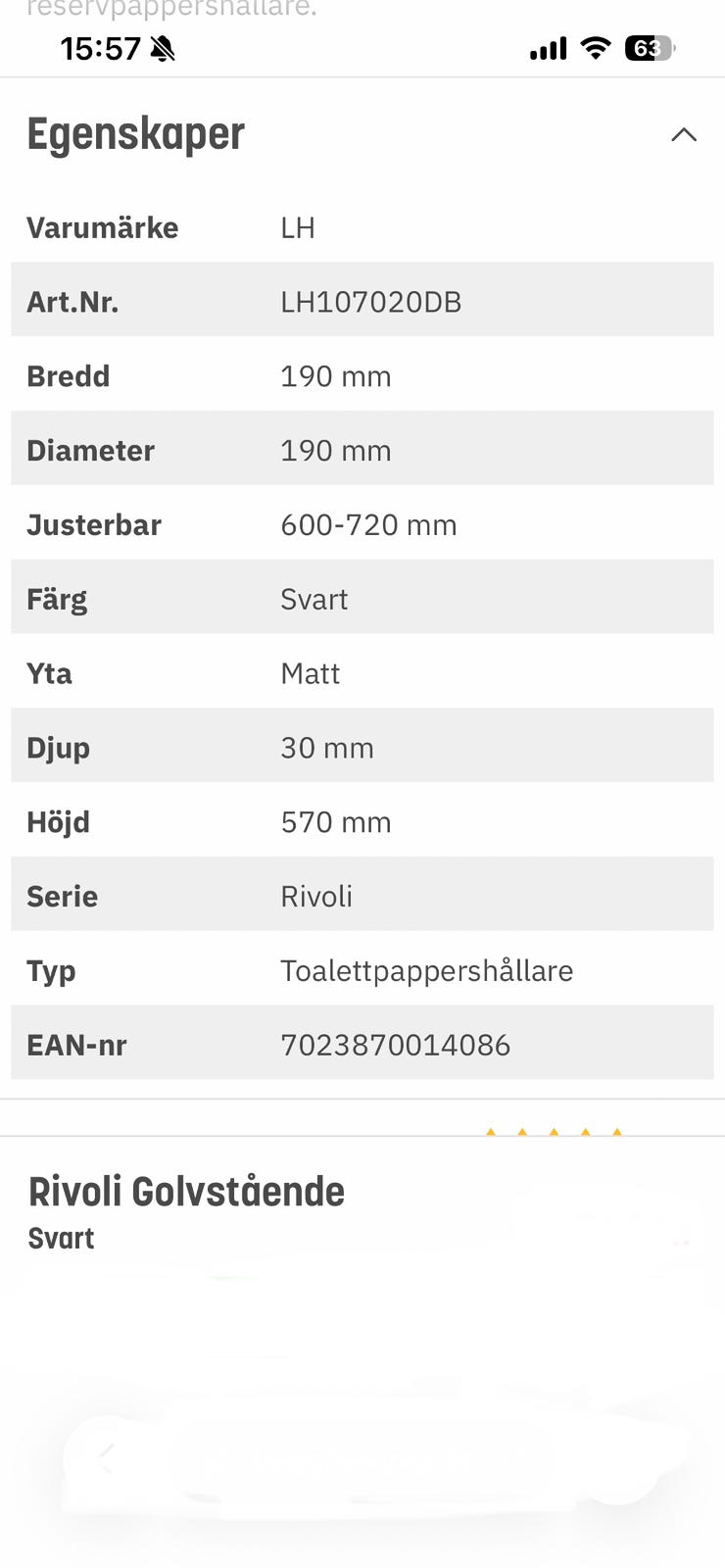Collapse the Egenskaper section
The height and width of the screenshot is (1568, 725).
click(683, 135)
